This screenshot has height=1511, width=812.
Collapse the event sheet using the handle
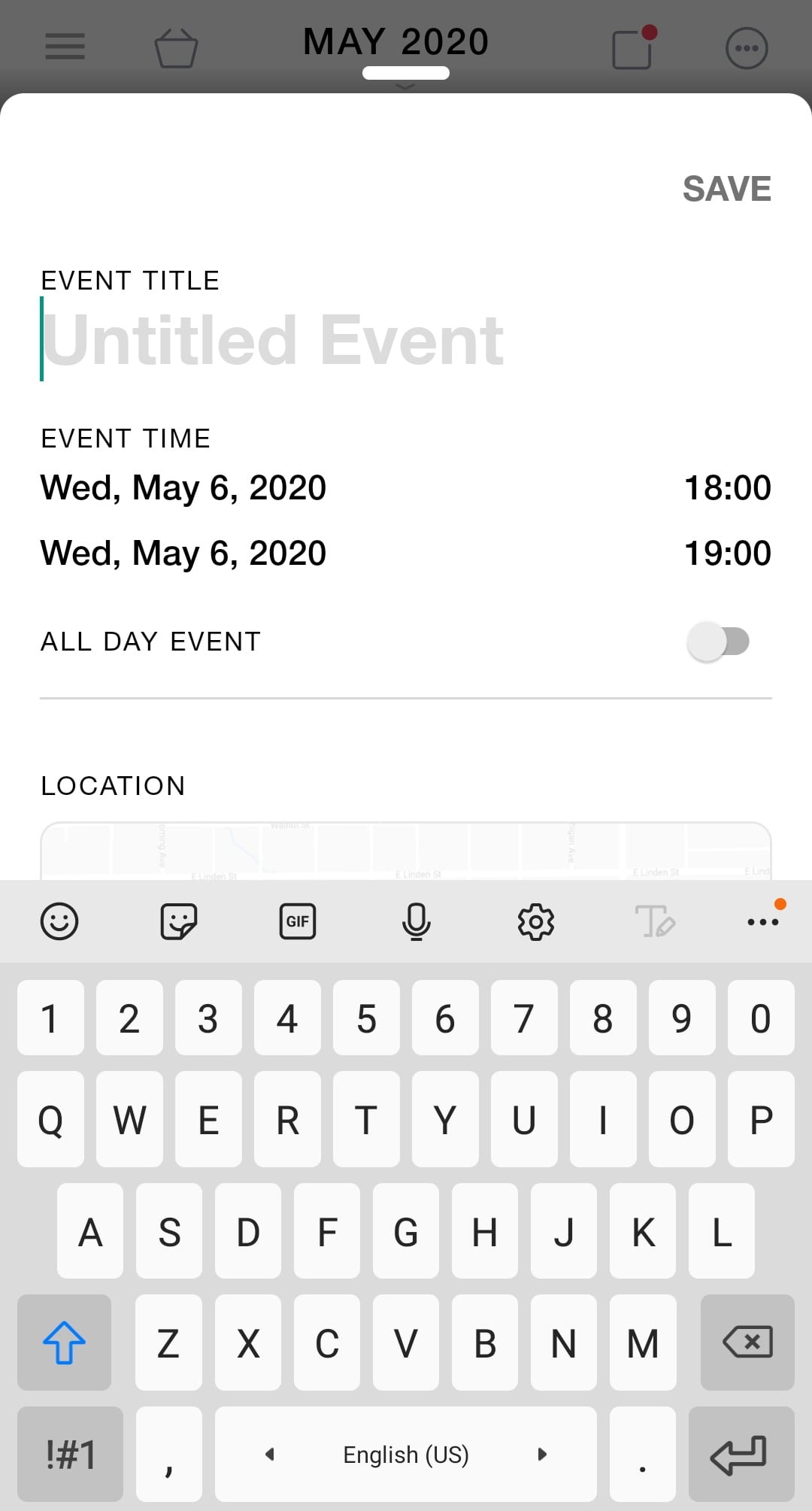[406, 74]
